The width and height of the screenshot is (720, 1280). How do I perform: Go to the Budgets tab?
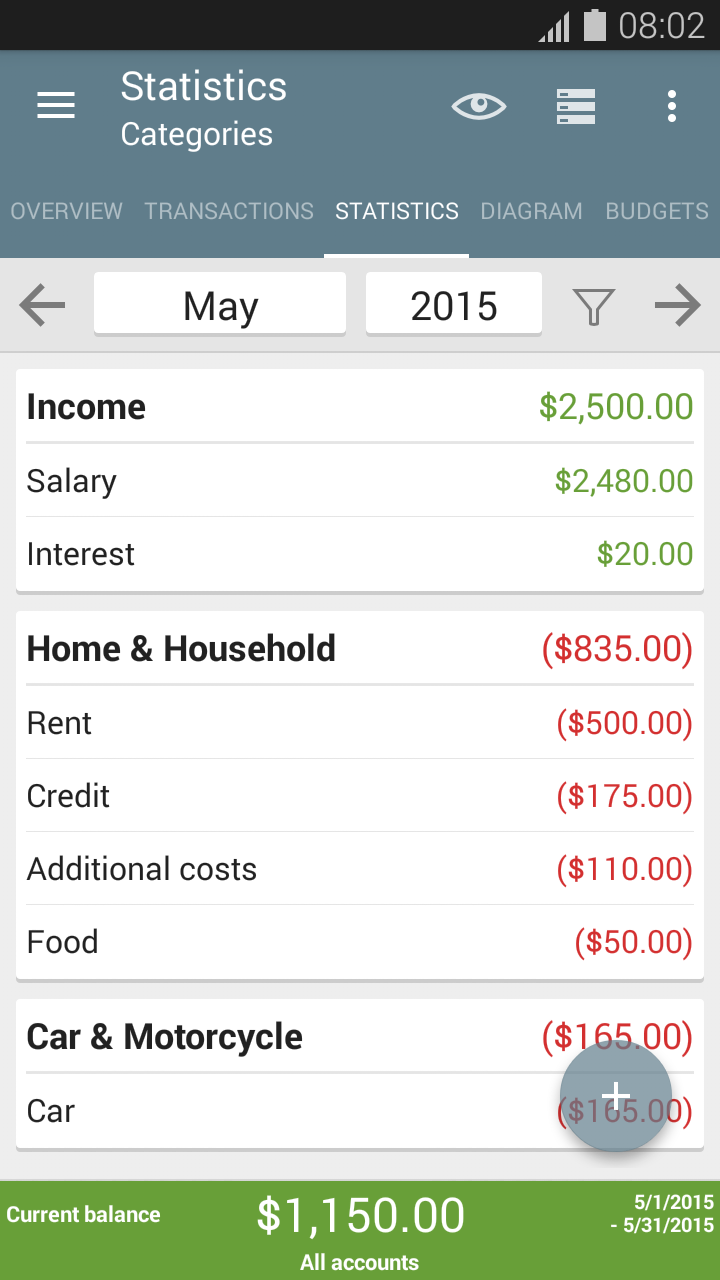tap(657, 211)
